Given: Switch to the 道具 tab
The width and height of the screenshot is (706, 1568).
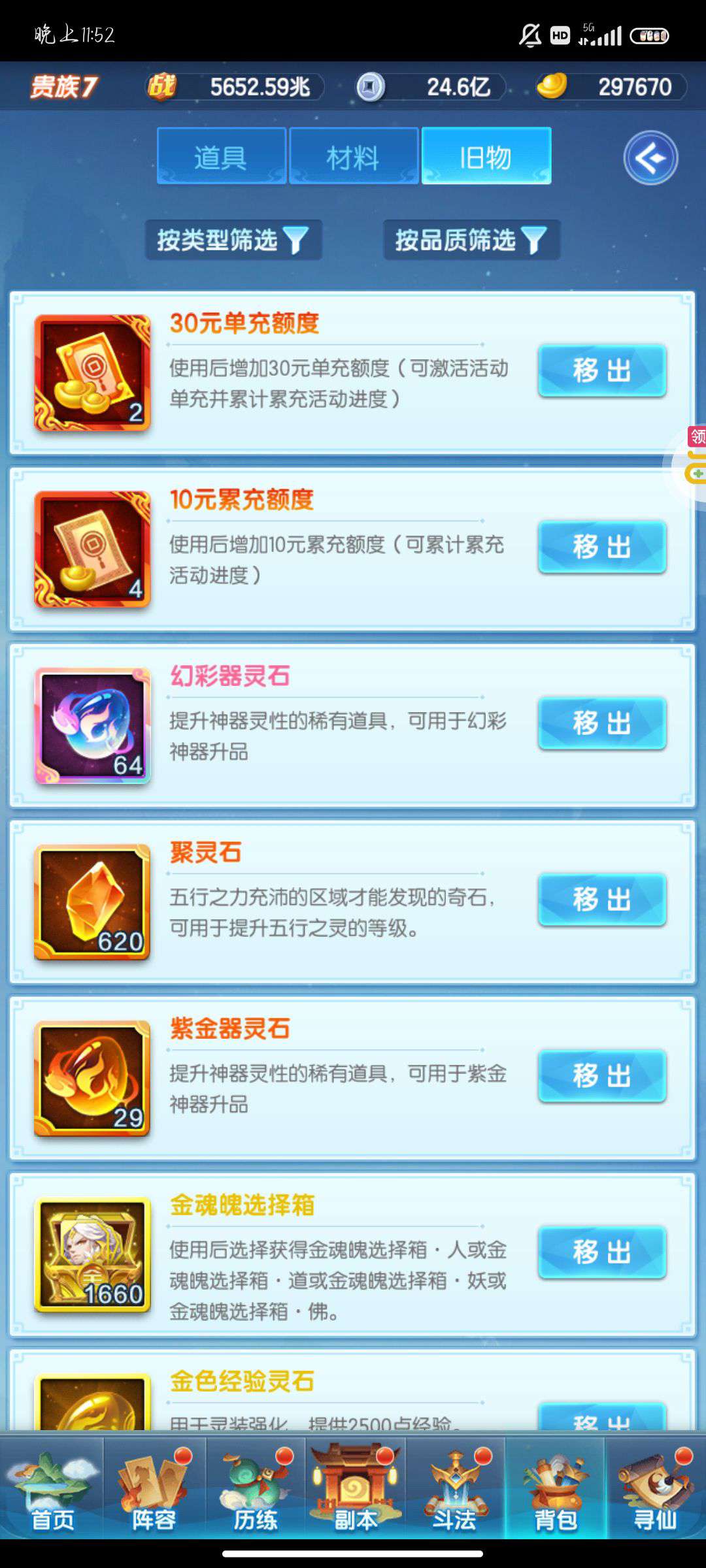Looking at the screenshot, I should point(222,157).
